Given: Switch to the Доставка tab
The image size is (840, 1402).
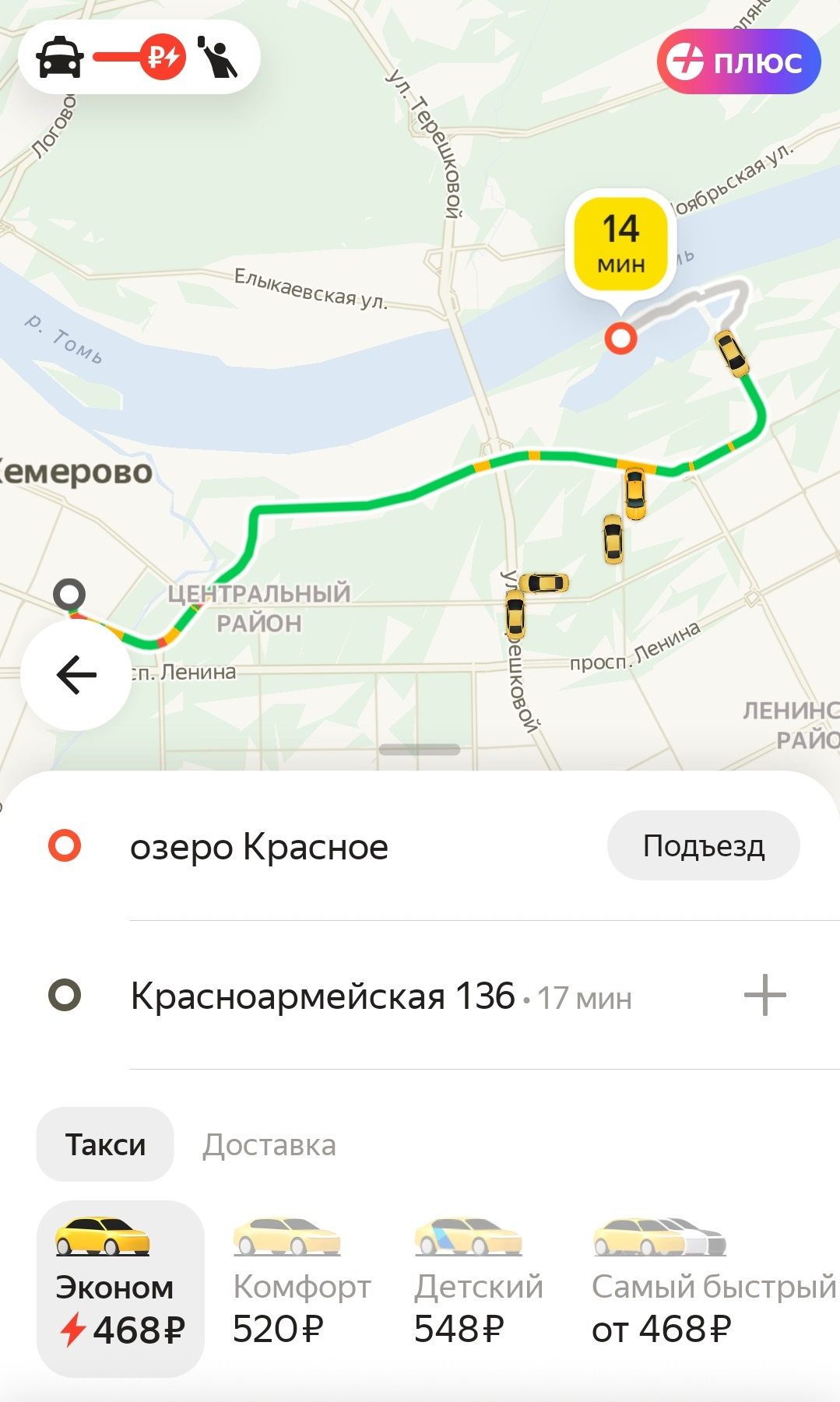Looking at the screenshot, I should (269, 1144).
